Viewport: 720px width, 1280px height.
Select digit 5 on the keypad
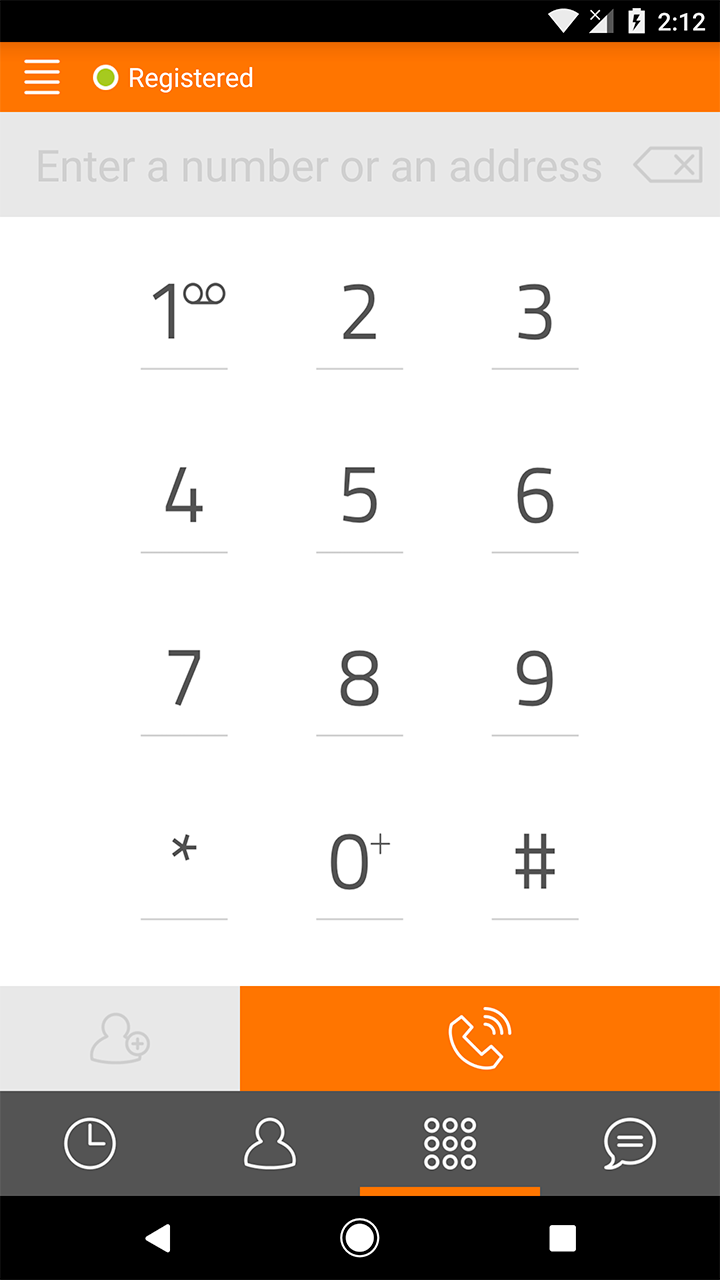click(360, 496)
